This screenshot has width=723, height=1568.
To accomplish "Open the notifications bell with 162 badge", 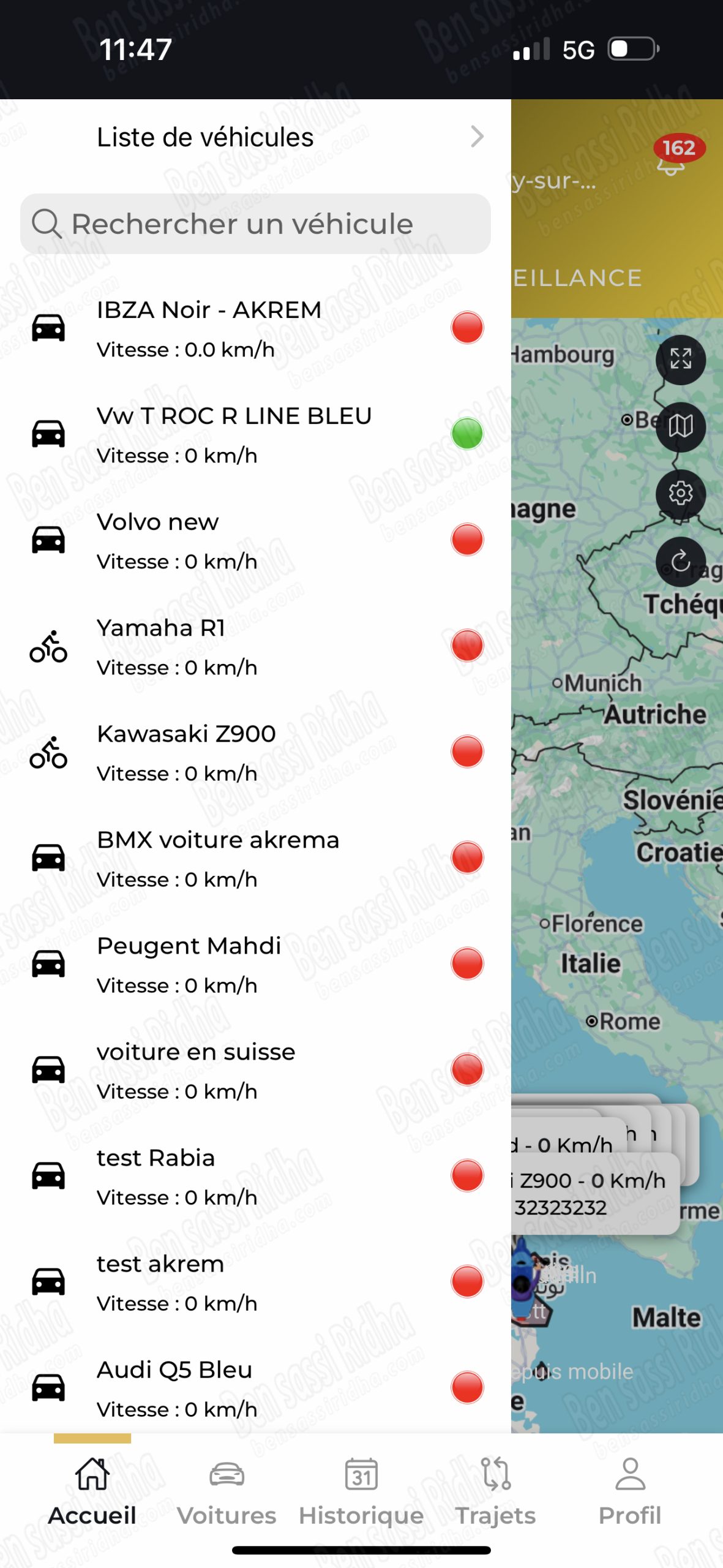I will pyautogui.click(x=672, y=160).
